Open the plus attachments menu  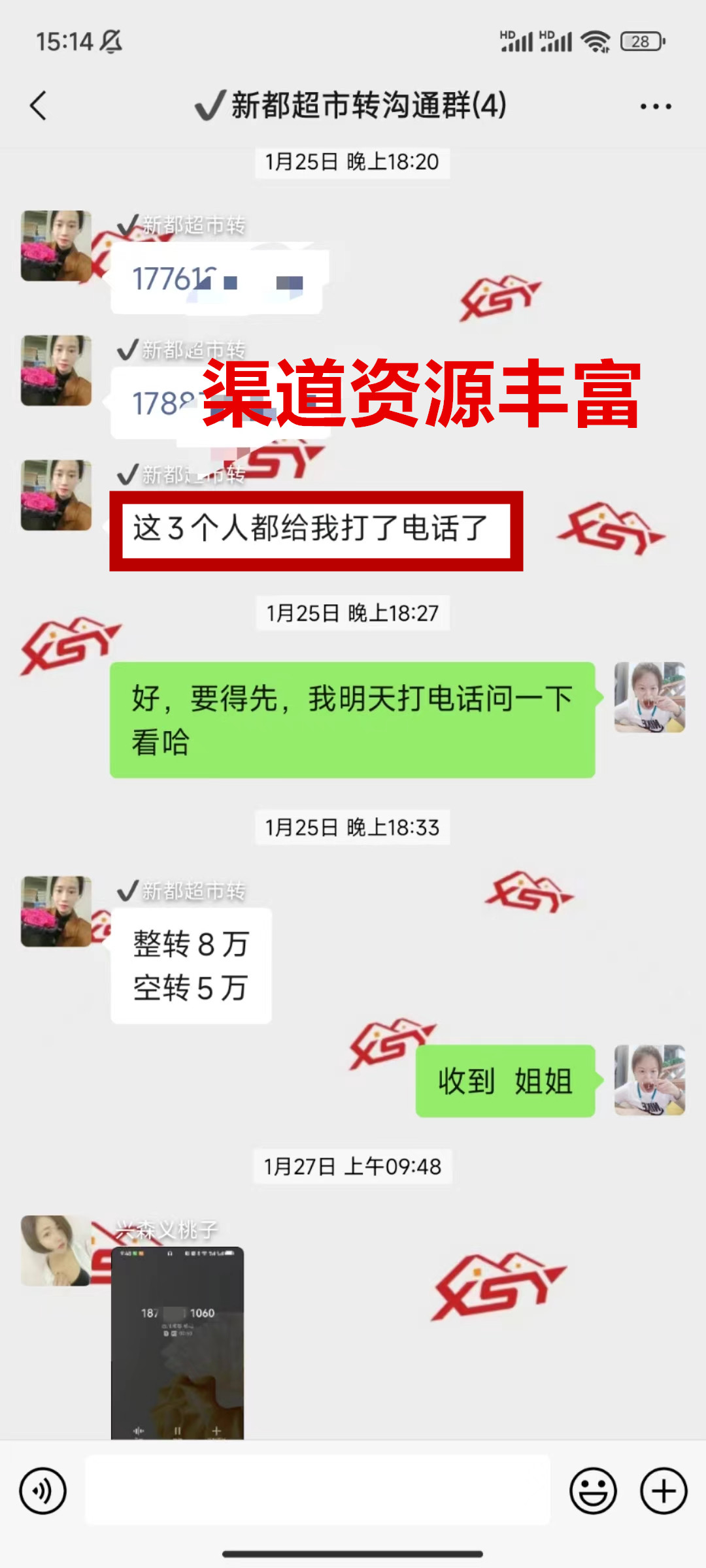coord(664,1492)
